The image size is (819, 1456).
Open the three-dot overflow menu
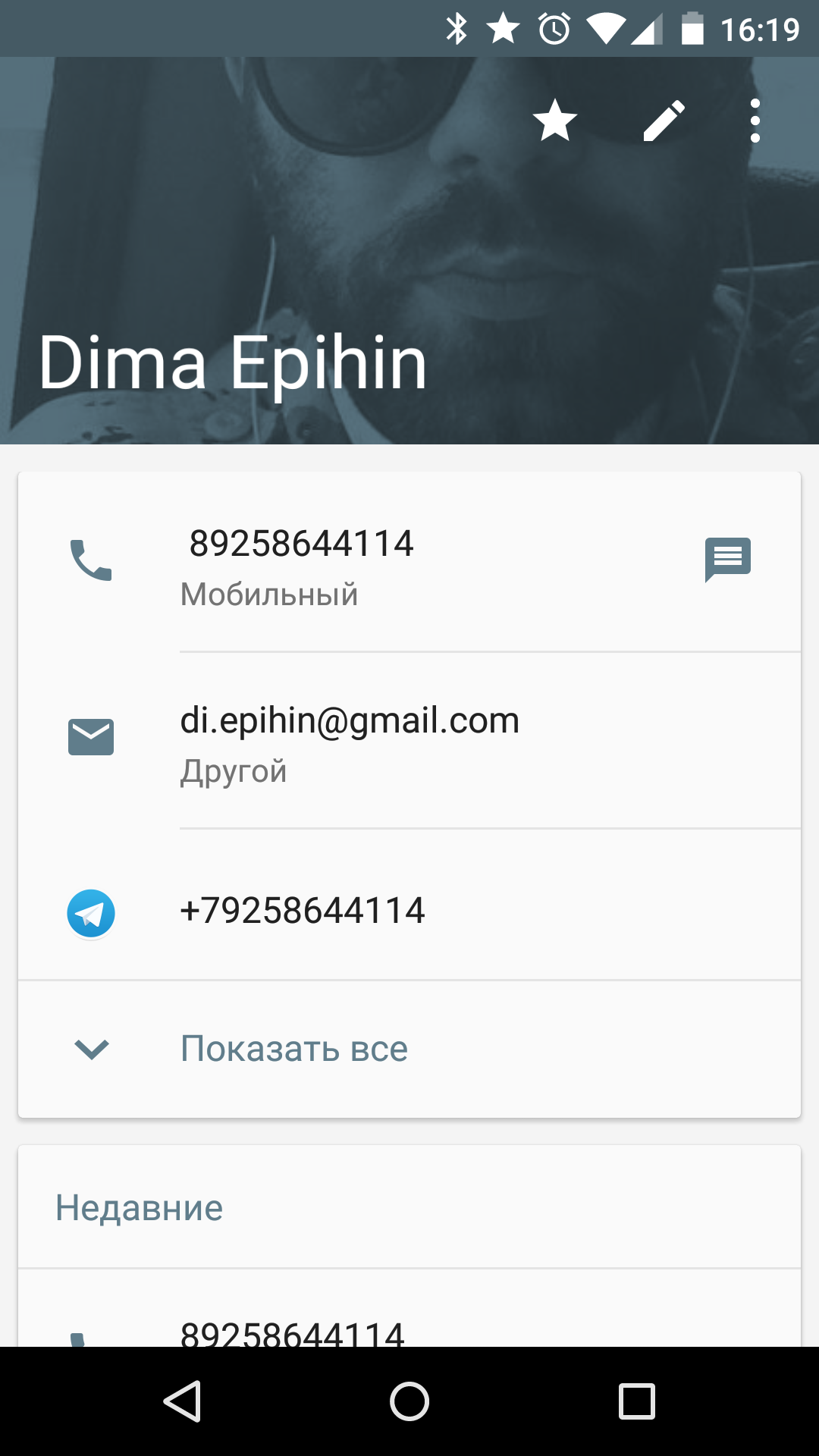(x=755, y=121)
